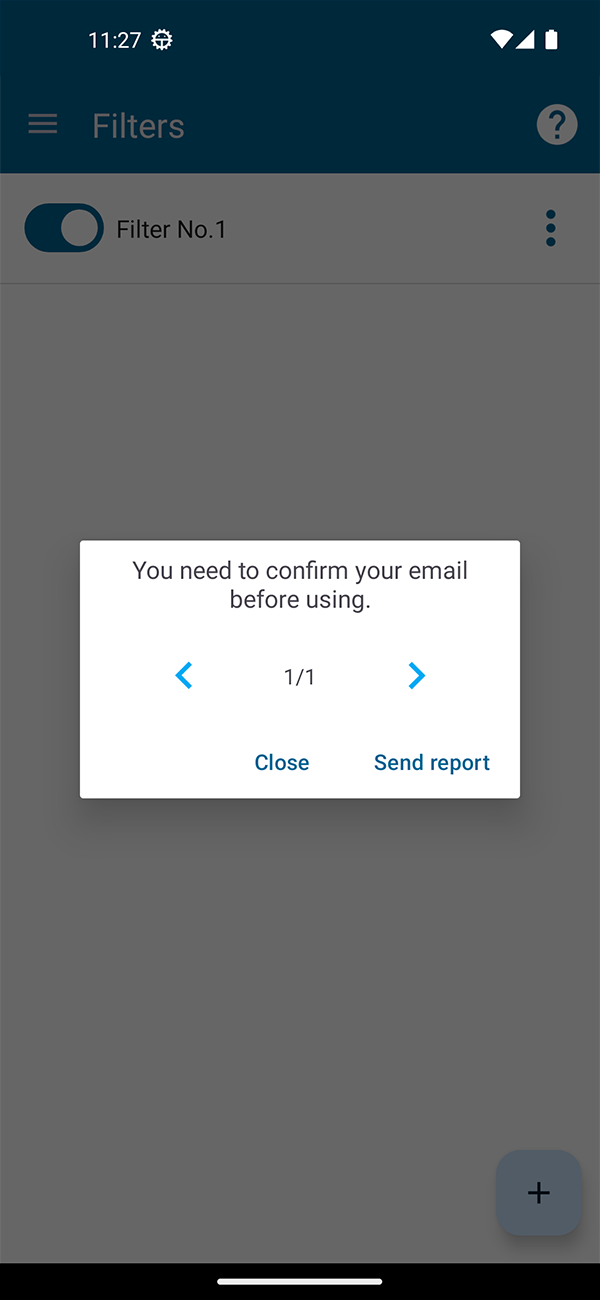Go to the next message arrow
This screenshot has height=1300, width=600.
click(416, 676)
